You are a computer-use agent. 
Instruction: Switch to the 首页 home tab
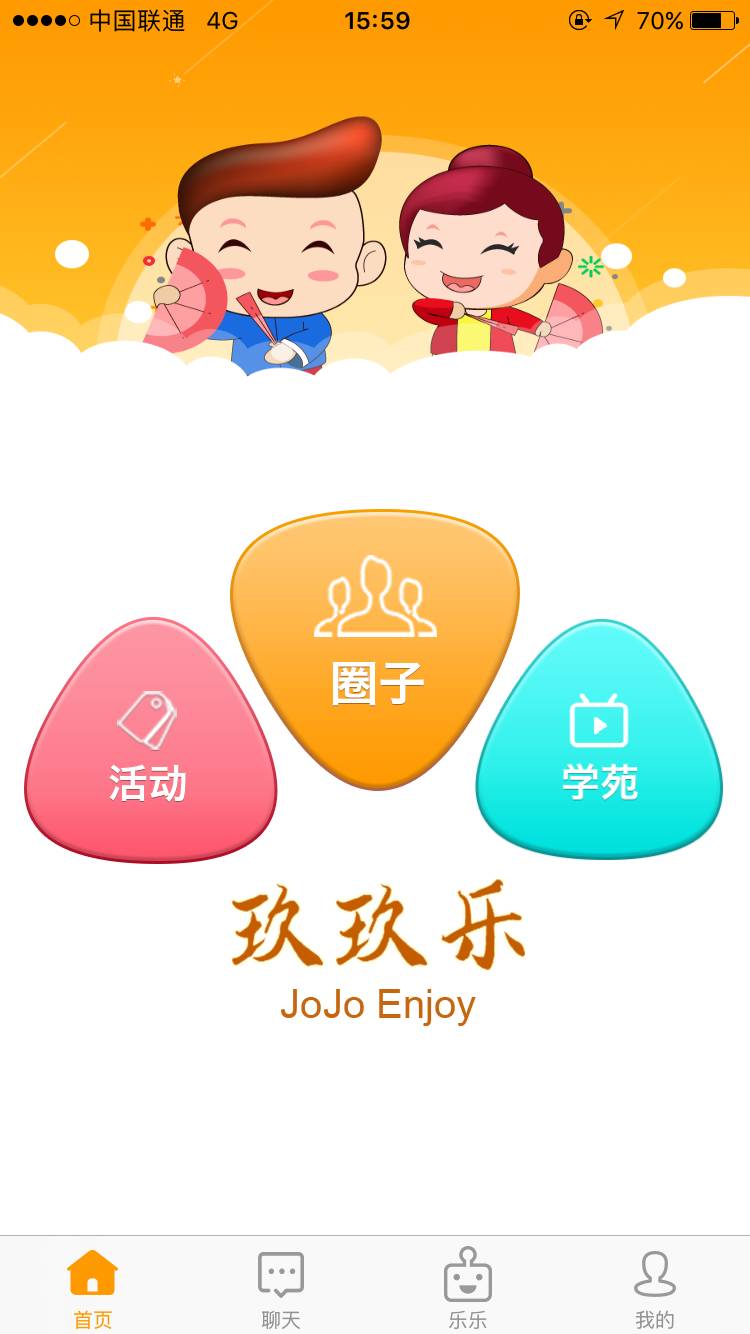tap(93, 1288)
